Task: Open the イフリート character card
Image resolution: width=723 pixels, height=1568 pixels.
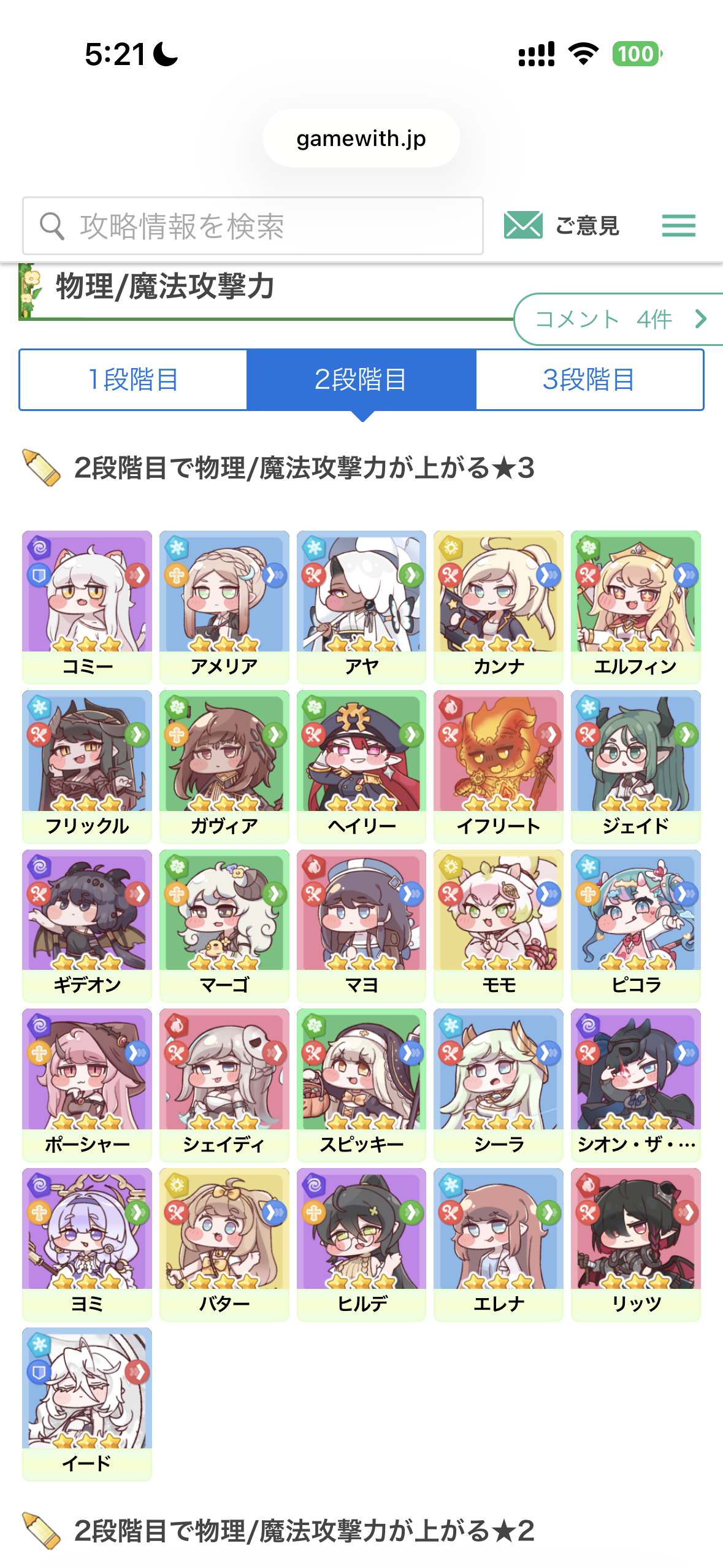Action: pyautogui.click(x=499, y=764)
